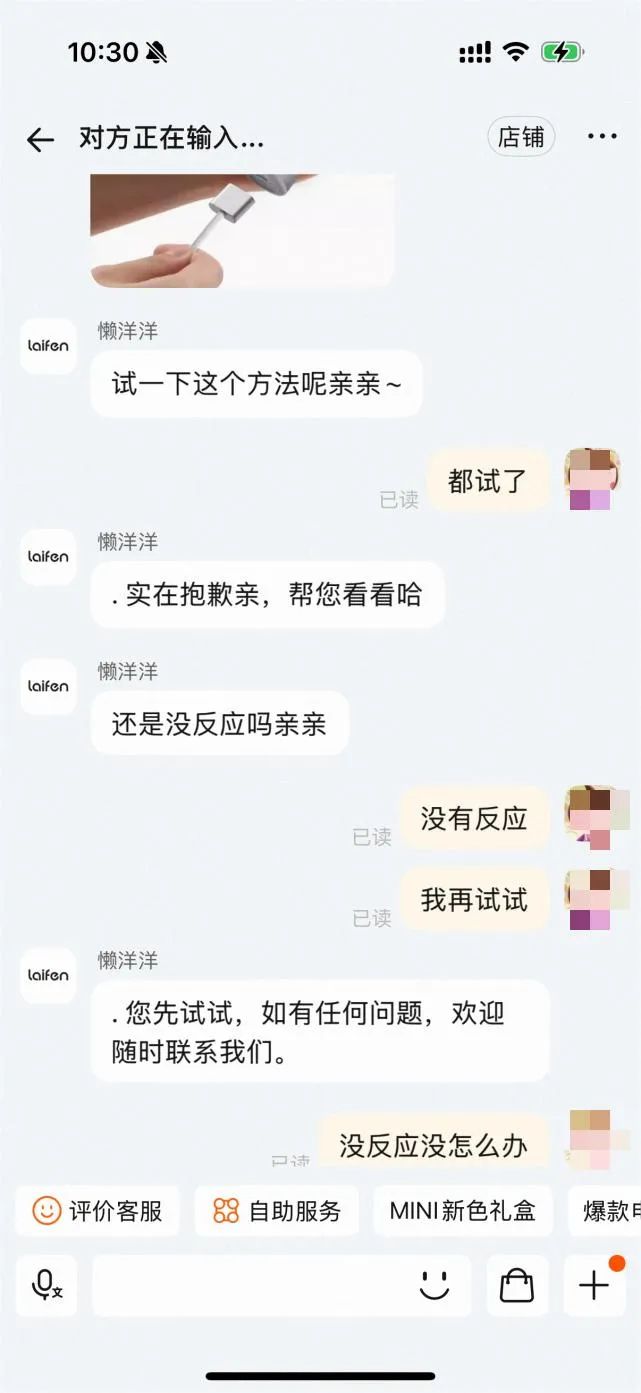Open the three-dot overflow menu
Screen dimensions: 641x1393
[x=602, y=137]
